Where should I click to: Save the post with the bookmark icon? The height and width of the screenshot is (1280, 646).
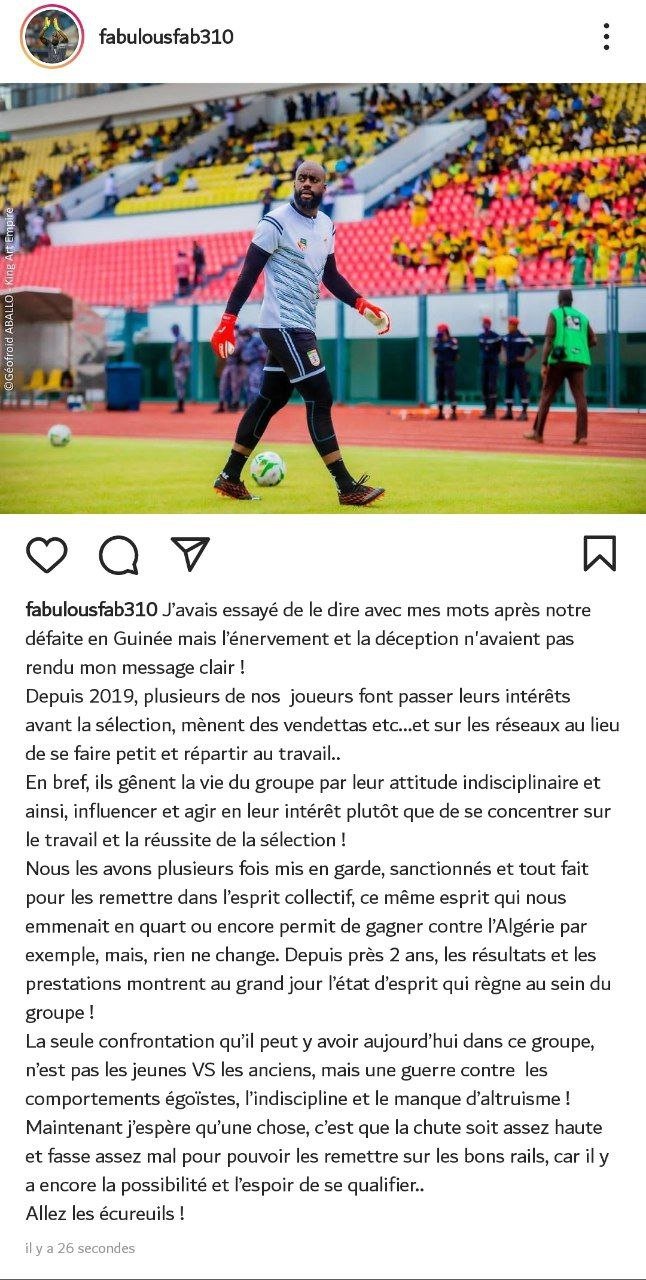[x=599, y=553]
